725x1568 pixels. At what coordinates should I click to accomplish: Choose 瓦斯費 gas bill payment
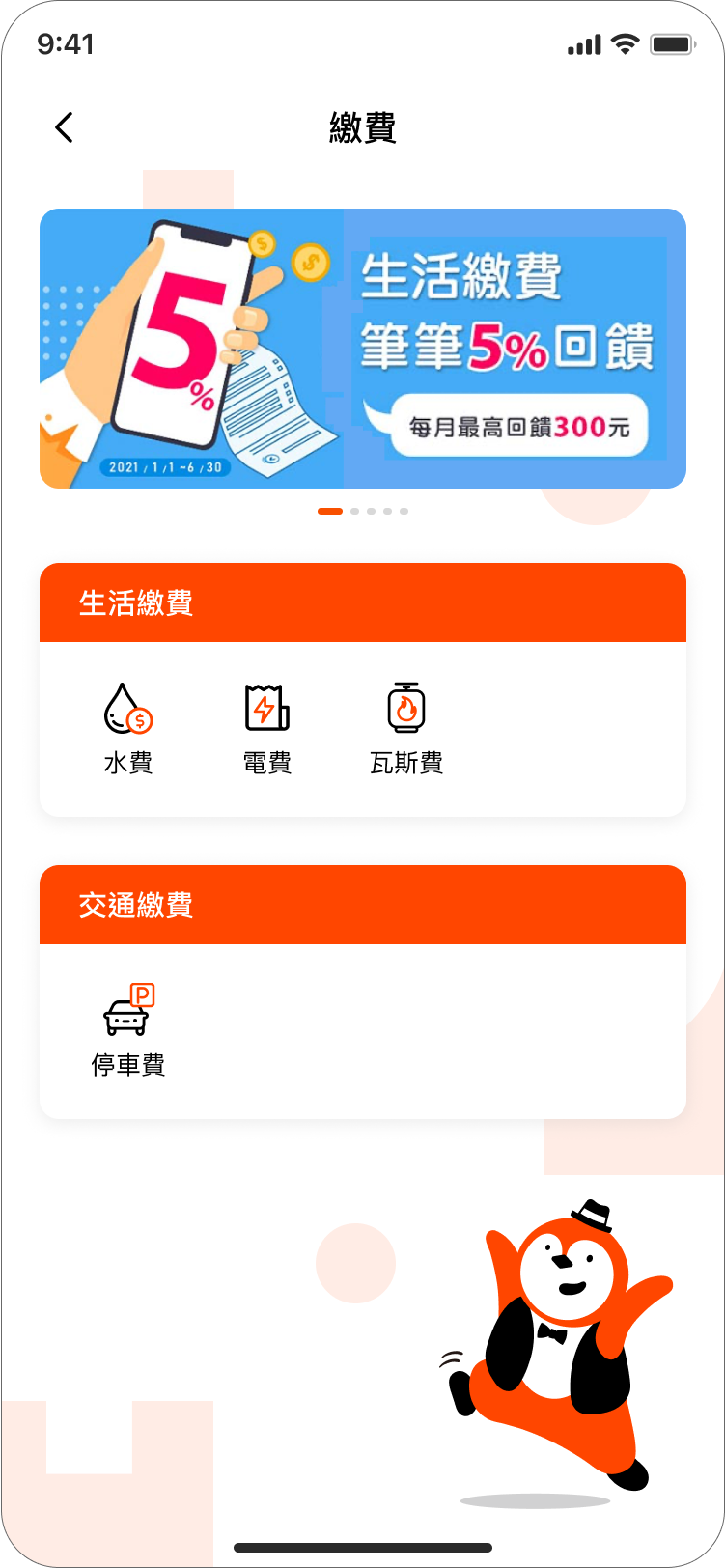click(x=406, y=727)
